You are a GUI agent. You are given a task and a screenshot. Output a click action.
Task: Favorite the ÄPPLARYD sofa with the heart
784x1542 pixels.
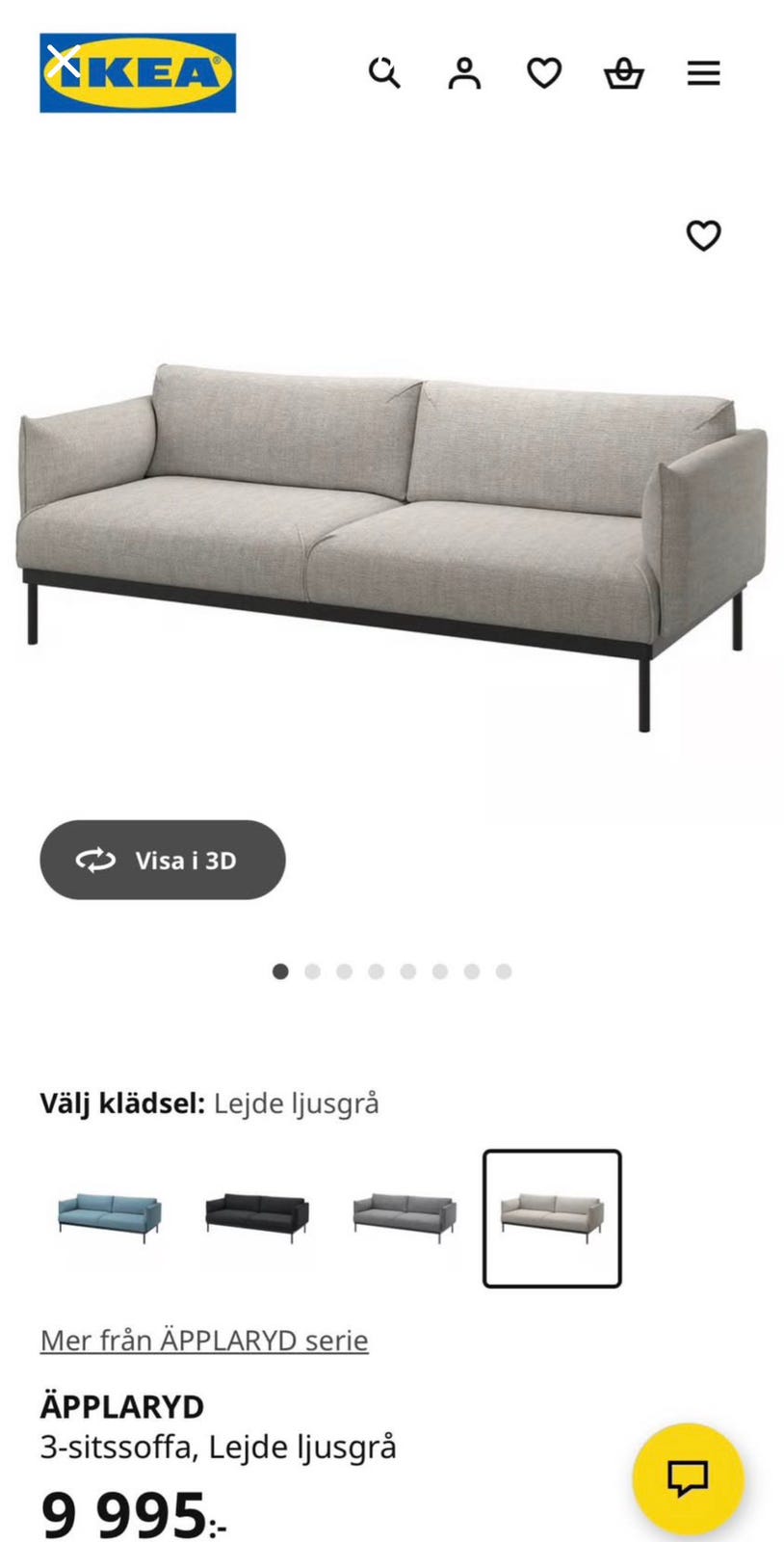click(702, 235)
